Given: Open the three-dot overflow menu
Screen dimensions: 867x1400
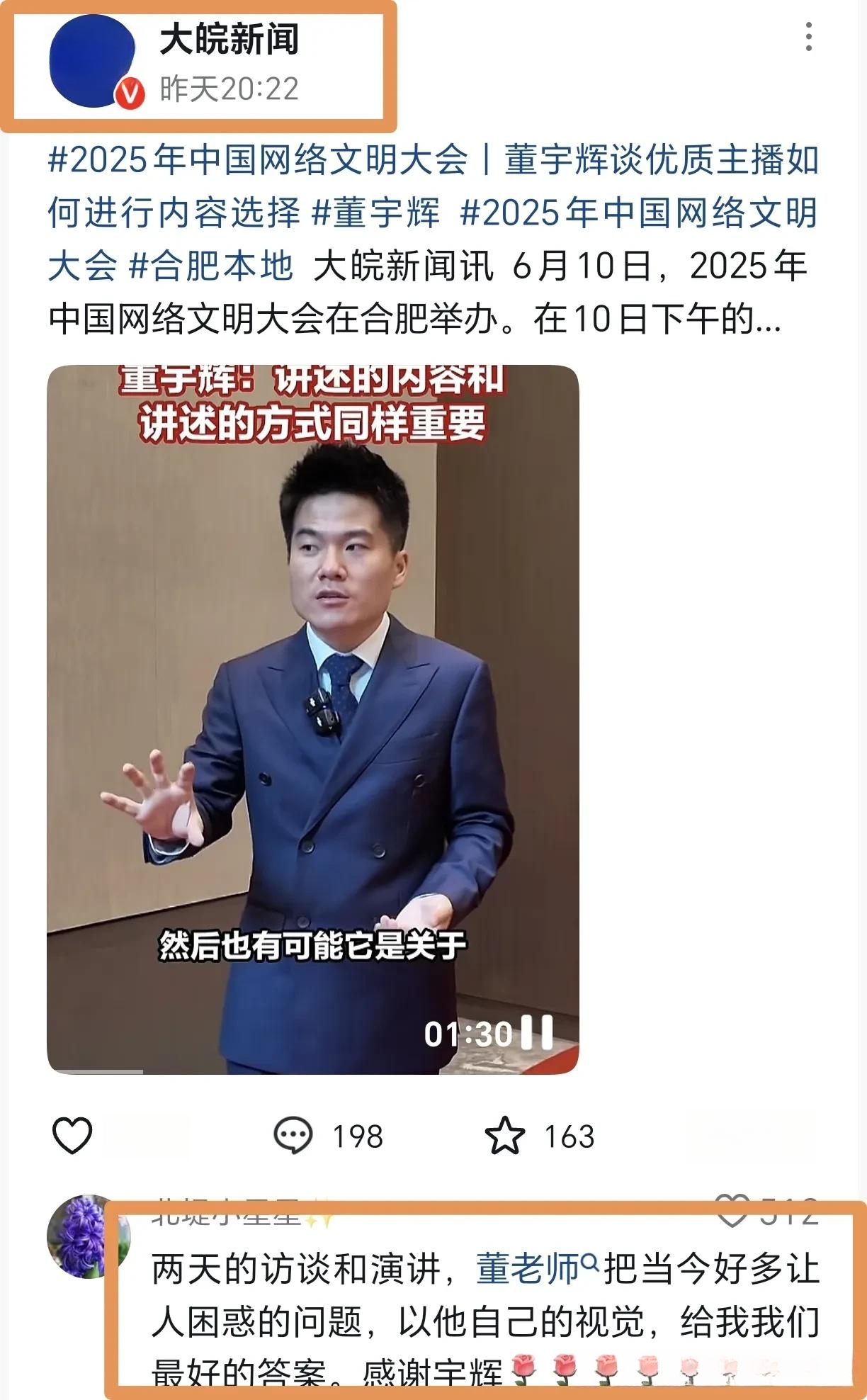Looking at the screenshot, I should [808, 37].
